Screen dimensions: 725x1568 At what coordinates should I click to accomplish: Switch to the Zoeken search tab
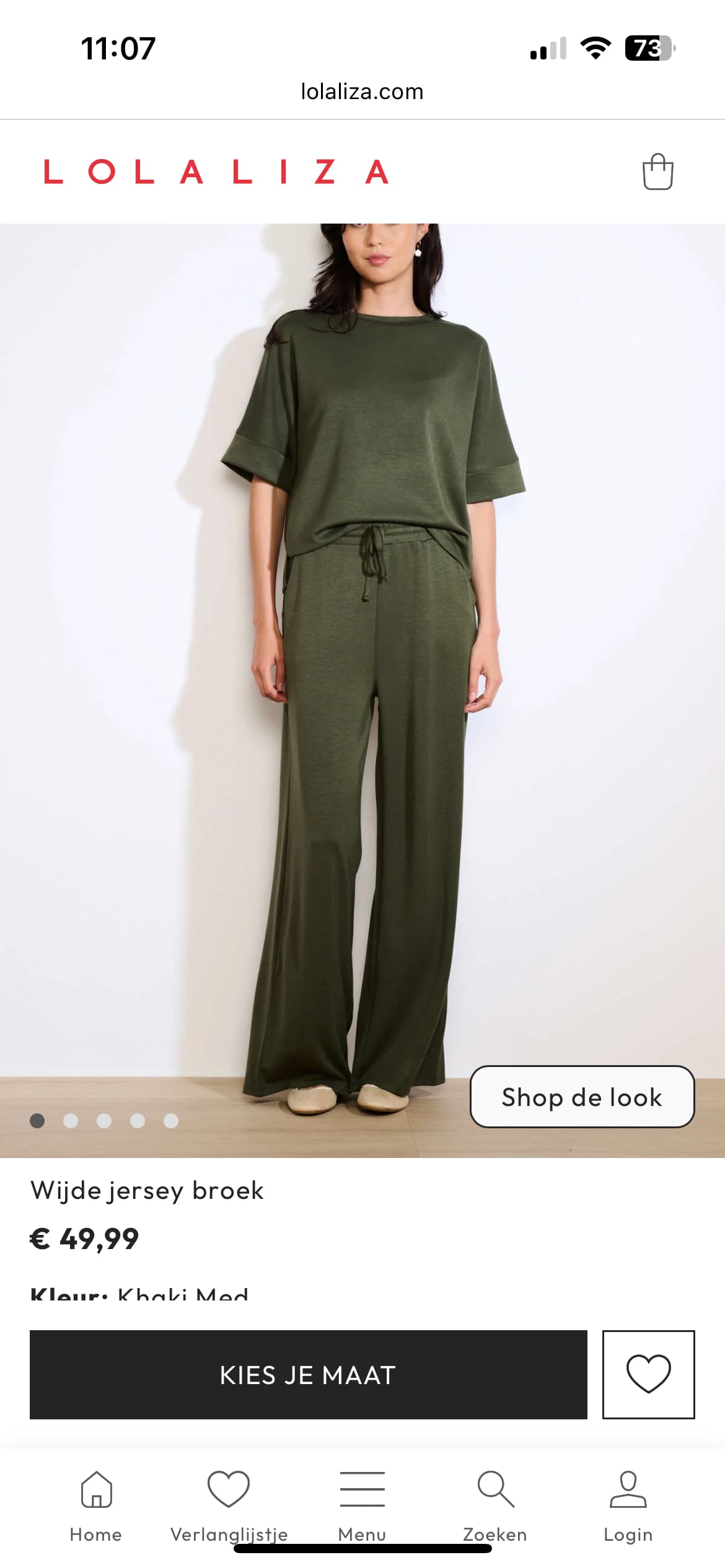point(495,1505)
